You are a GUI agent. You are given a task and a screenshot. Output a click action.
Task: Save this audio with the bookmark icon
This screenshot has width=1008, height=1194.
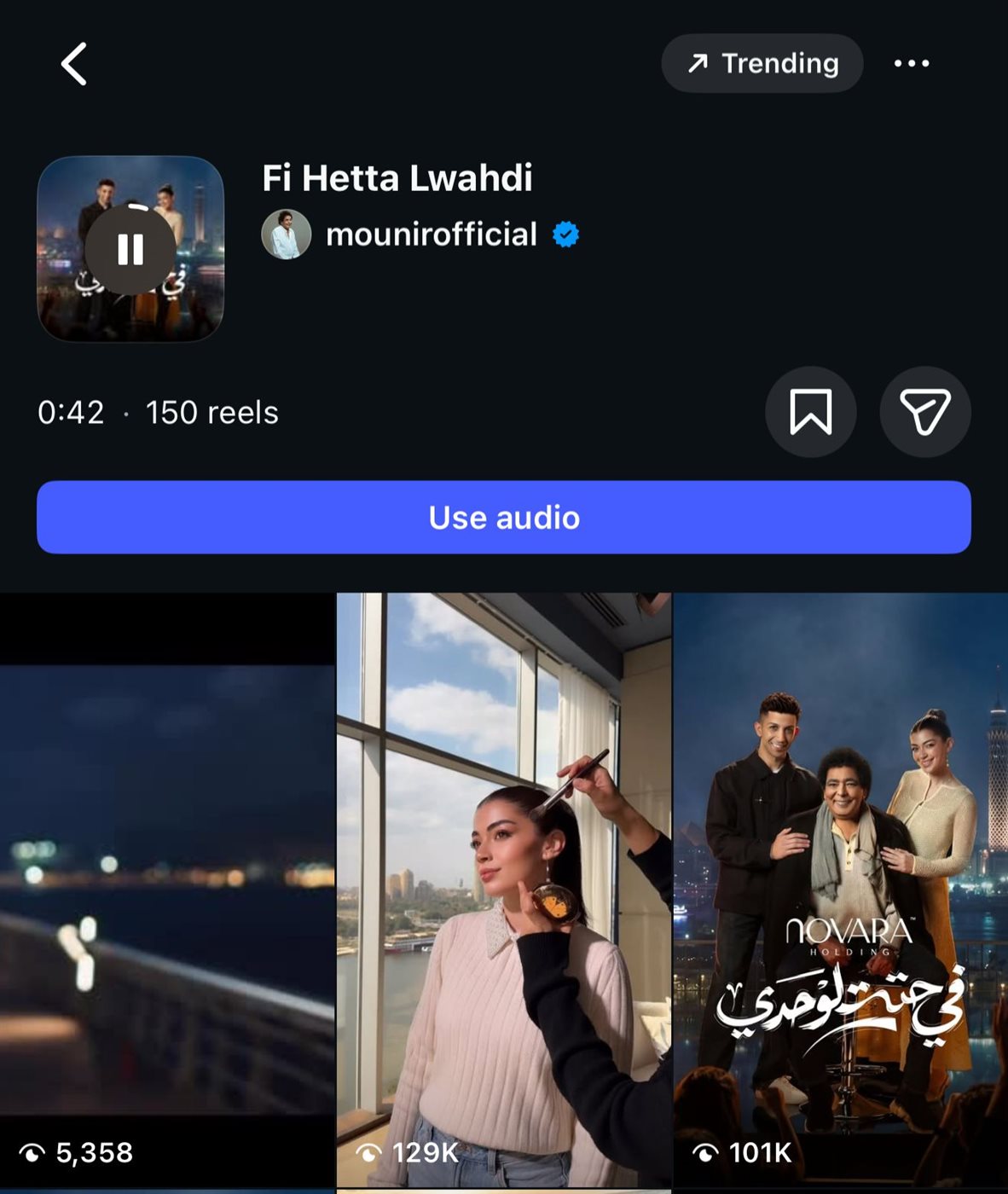pyautogui.click(x=810, y=411)
